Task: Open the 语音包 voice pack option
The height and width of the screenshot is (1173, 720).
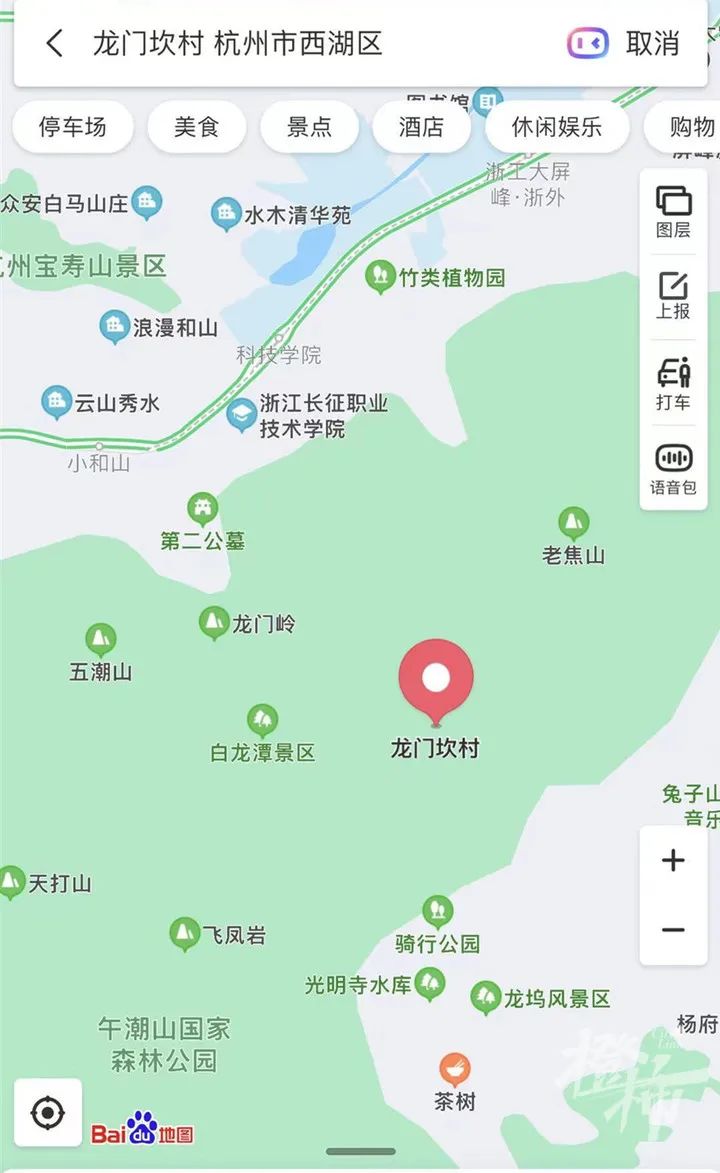Action: point(673,470)
